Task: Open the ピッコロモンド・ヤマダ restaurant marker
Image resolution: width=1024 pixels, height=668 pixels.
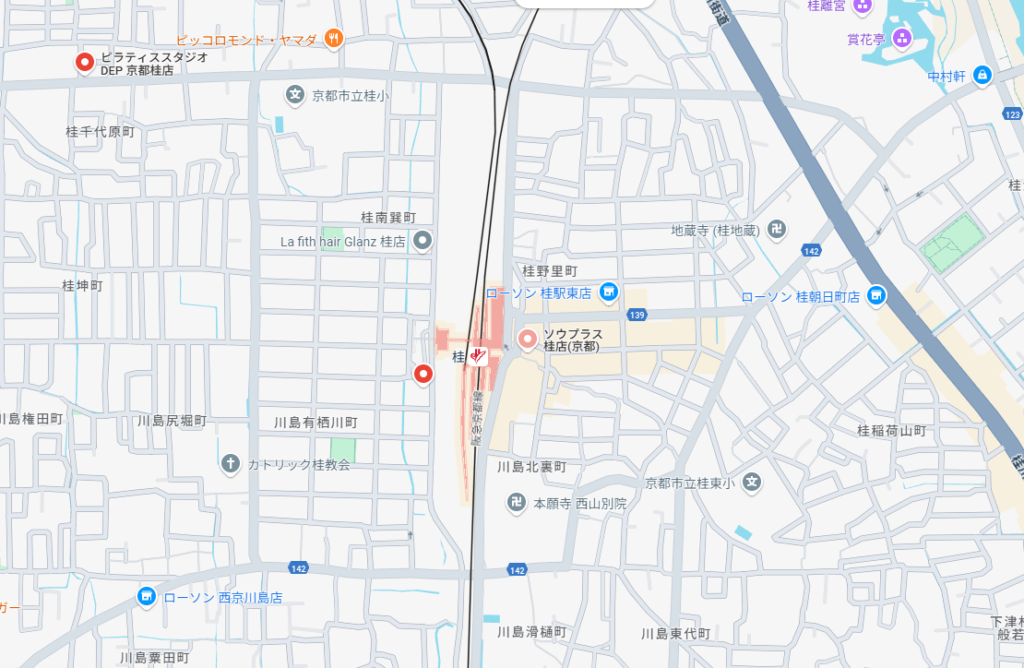Action: click(335, 39)
